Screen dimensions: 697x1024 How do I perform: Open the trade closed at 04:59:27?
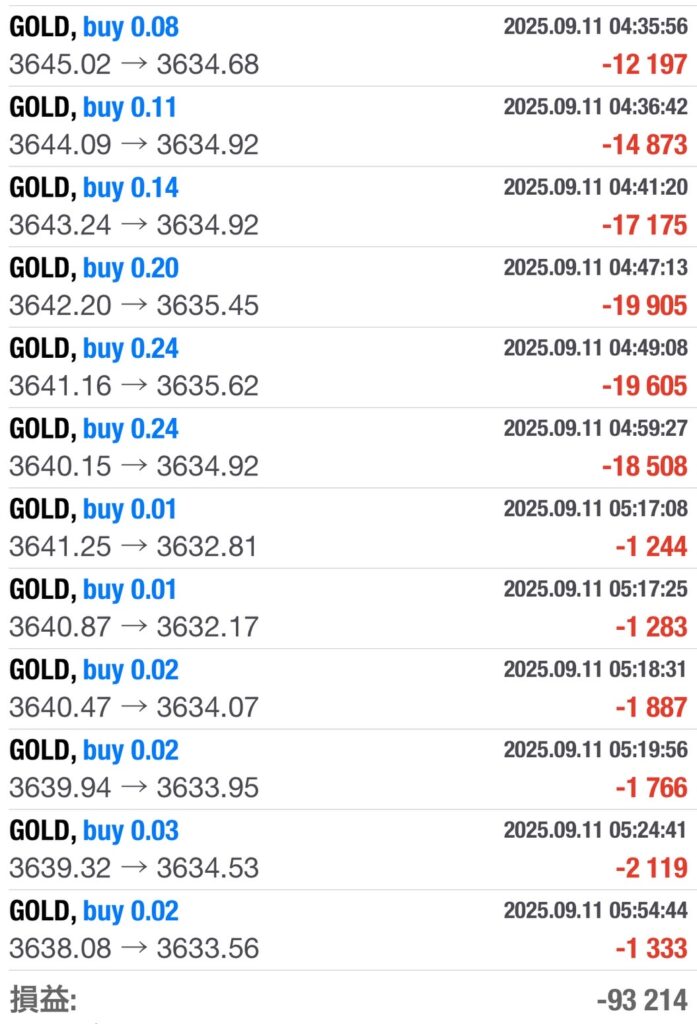tap(348, 448)
